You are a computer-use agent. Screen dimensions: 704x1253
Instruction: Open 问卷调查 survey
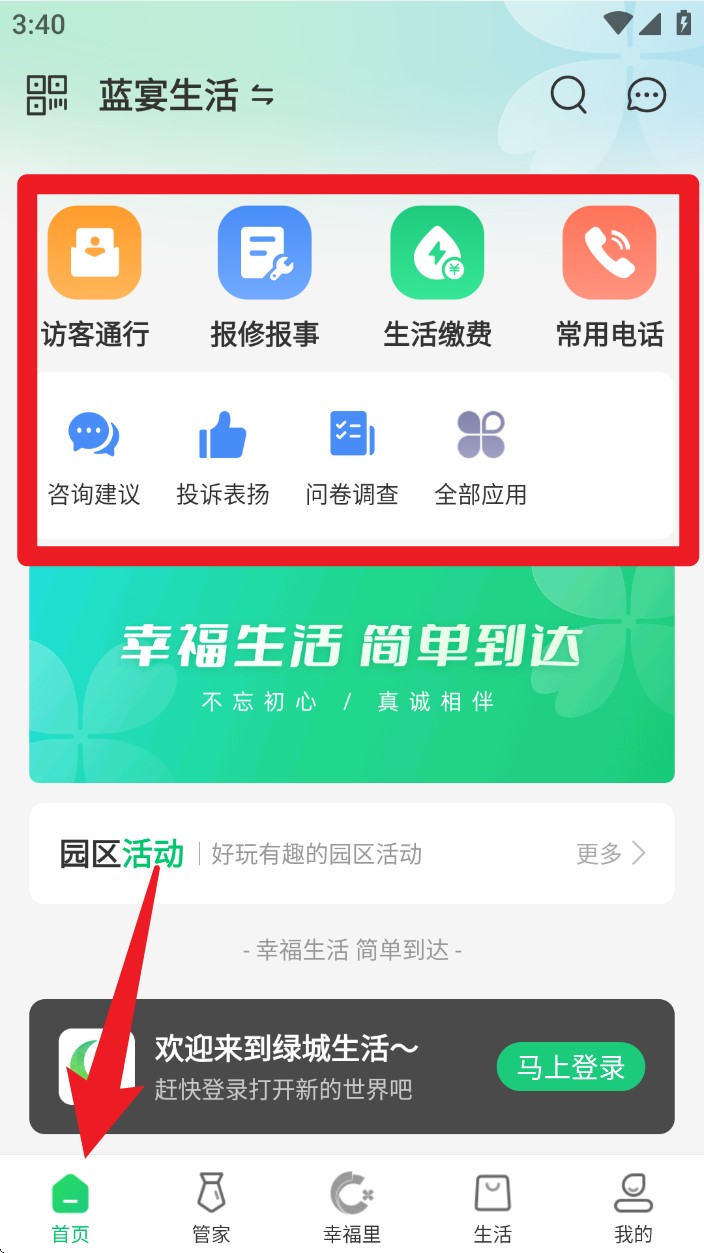coord(352,457)
